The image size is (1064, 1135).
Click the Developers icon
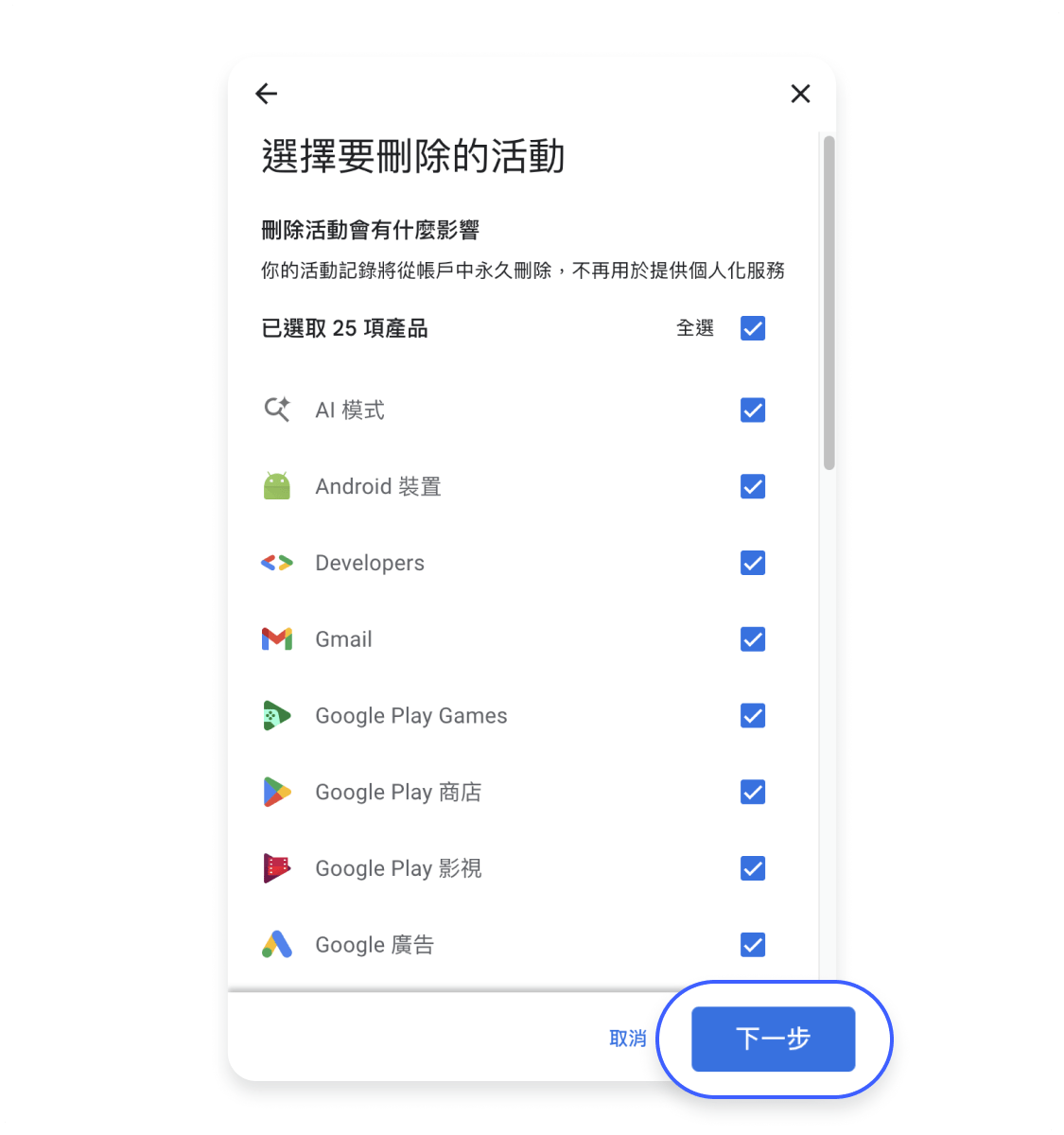tap(276, 563)
